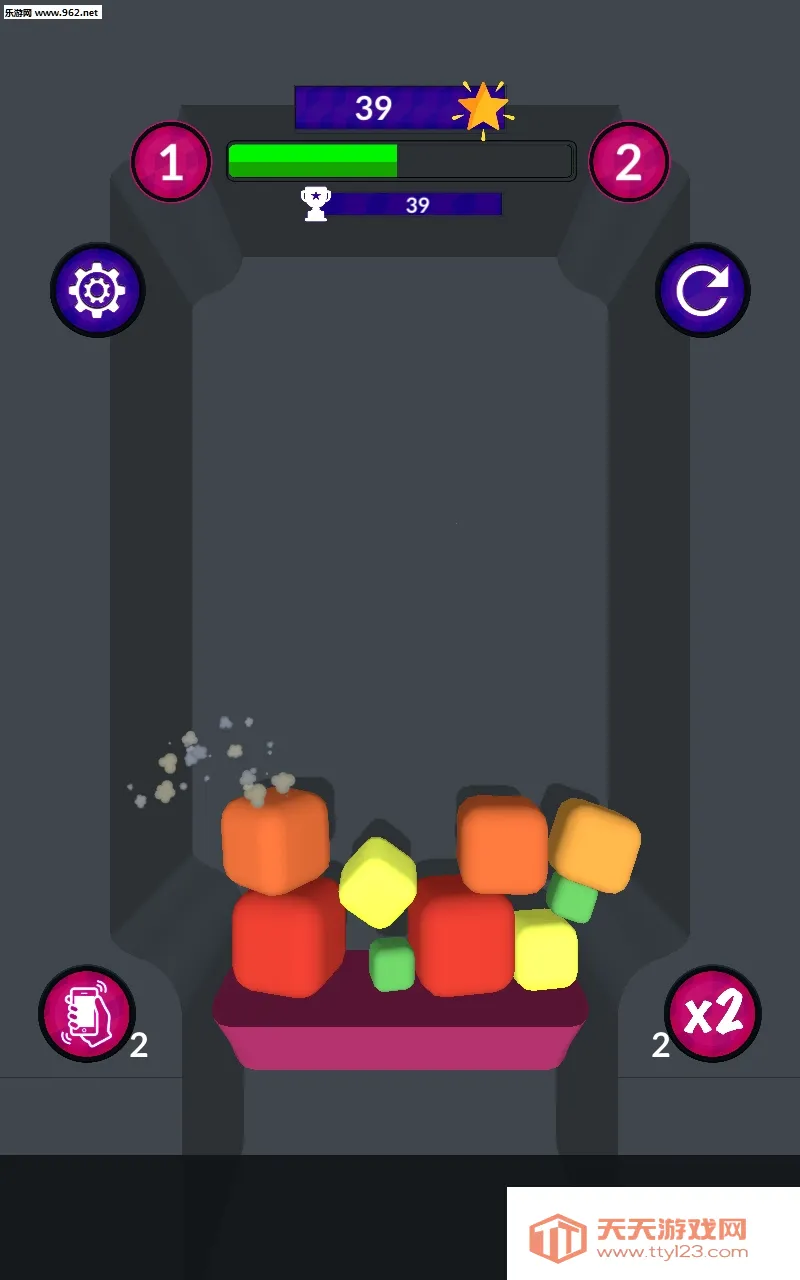Viewport: 800px width, 1280px height.
Task: Restart the level with the circular arrow
Action: click(703, 291)
